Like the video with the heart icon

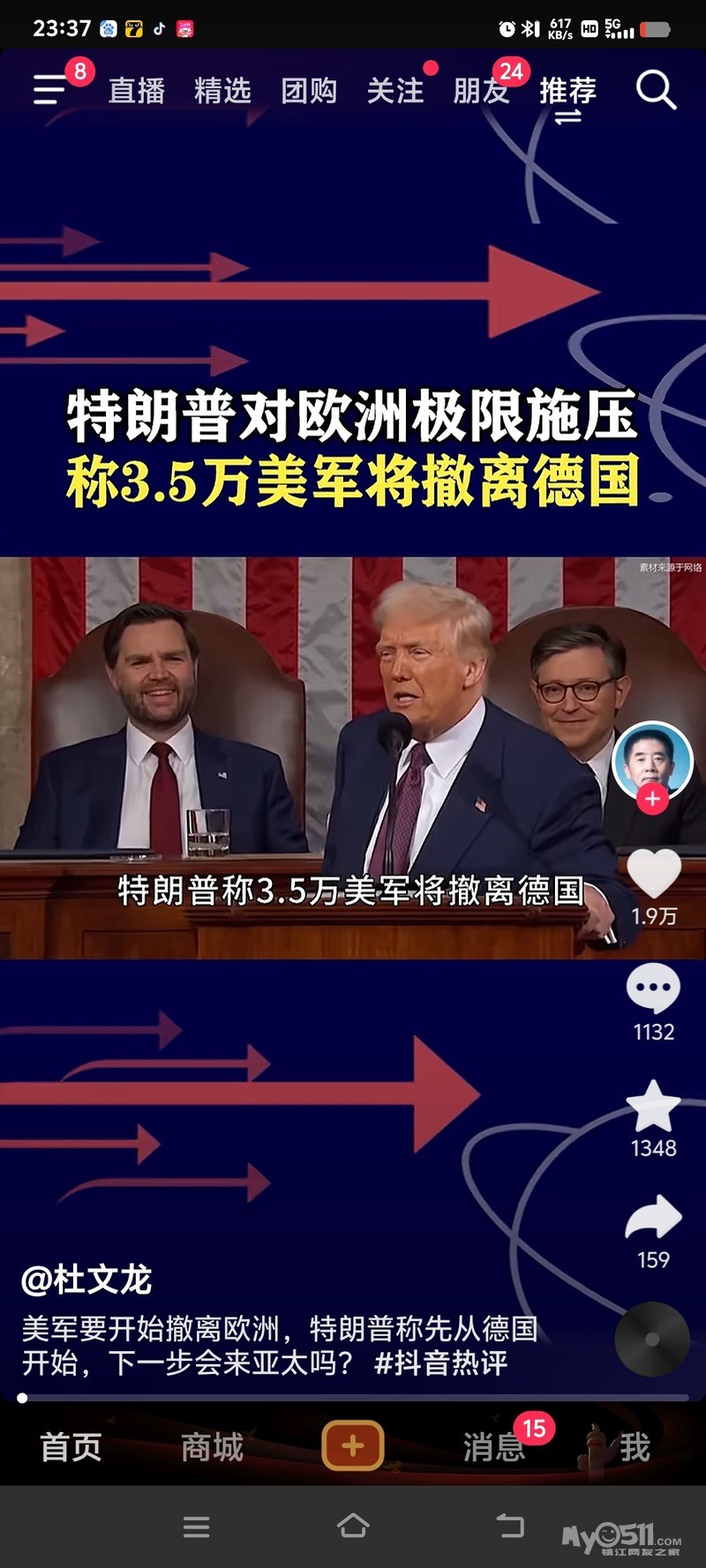[654, 875]
